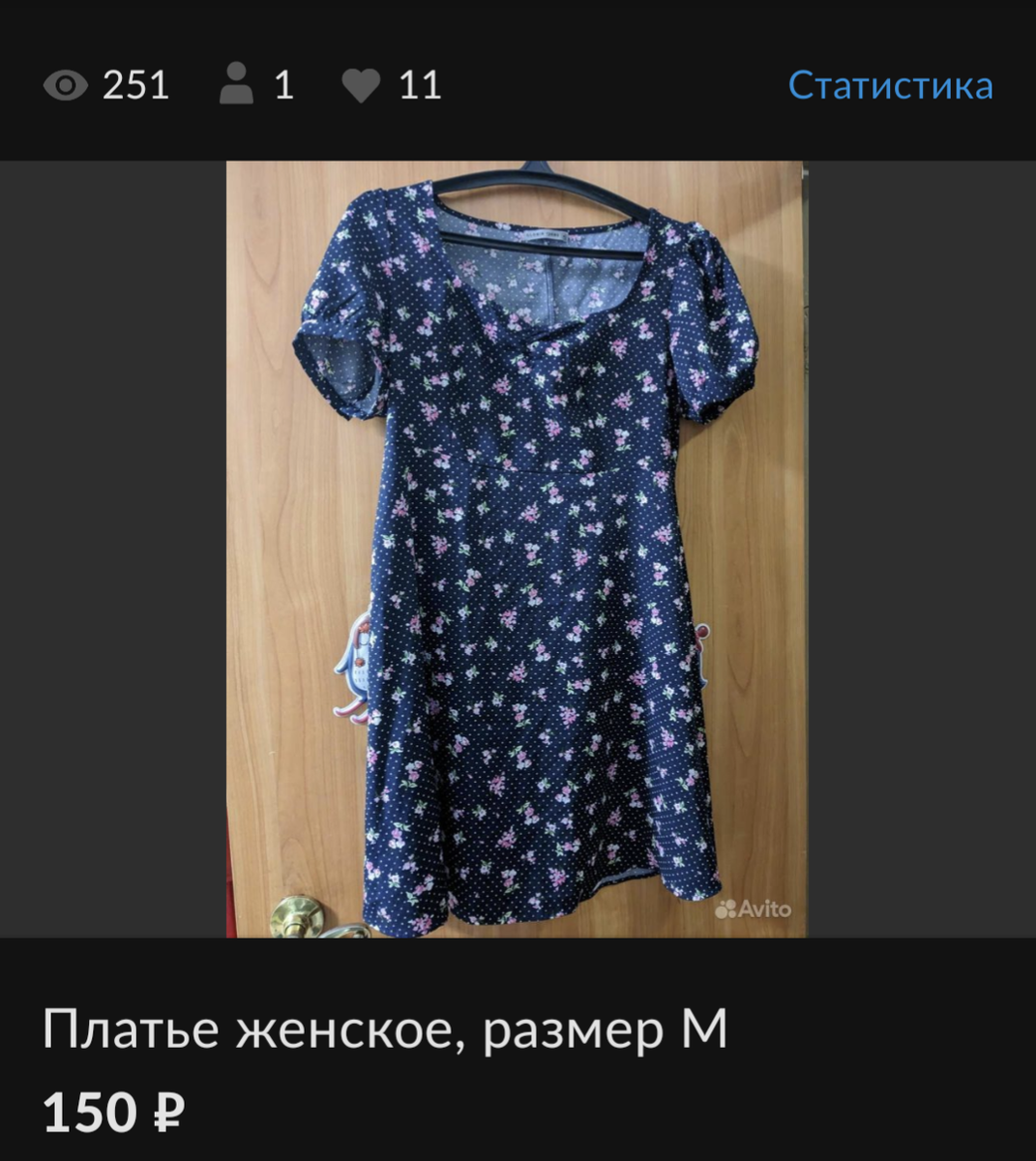Open the dress listing photo
The height and width of the screenshot is (1161, 1036).
click(517, 549)
